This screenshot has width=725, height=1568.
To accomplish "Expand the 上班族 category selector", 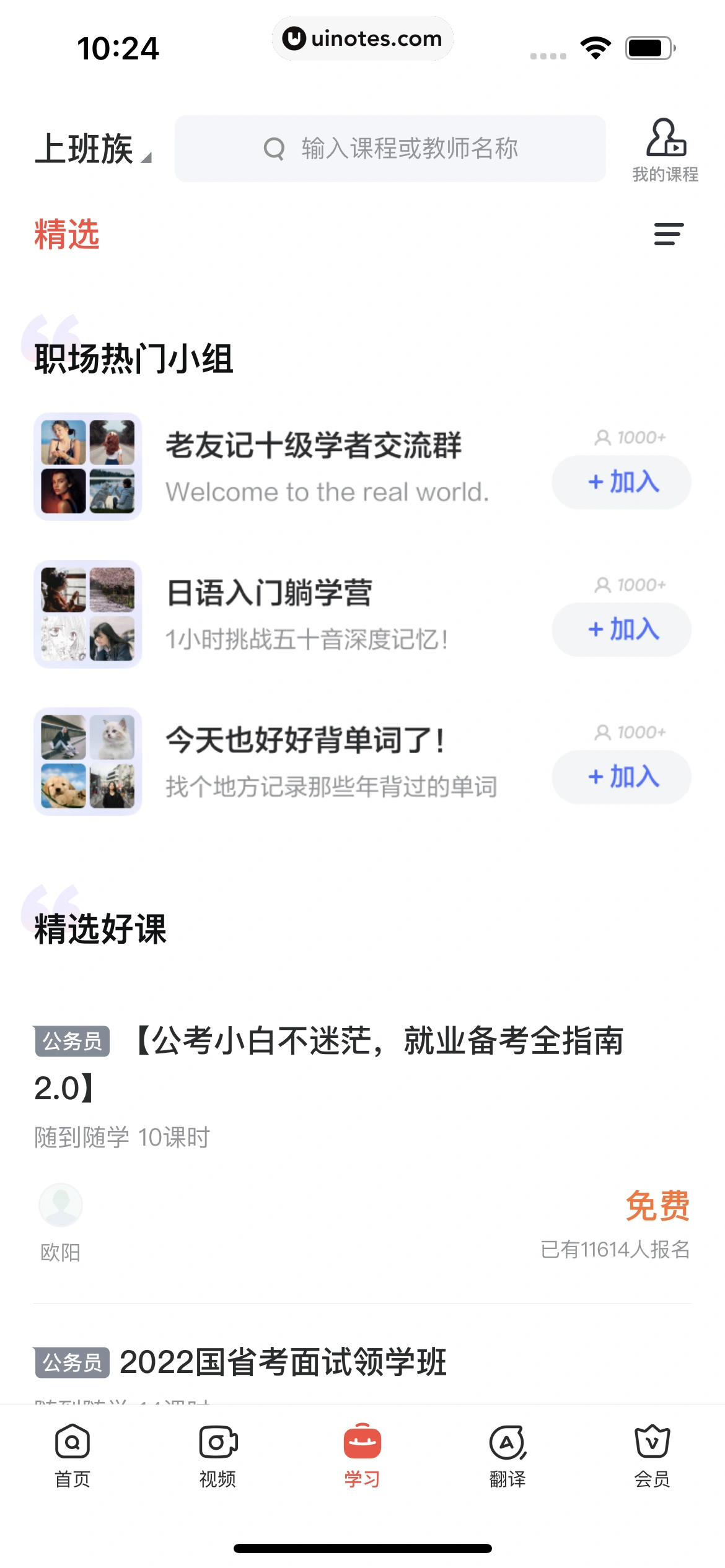I will click(x=93, y=148).
